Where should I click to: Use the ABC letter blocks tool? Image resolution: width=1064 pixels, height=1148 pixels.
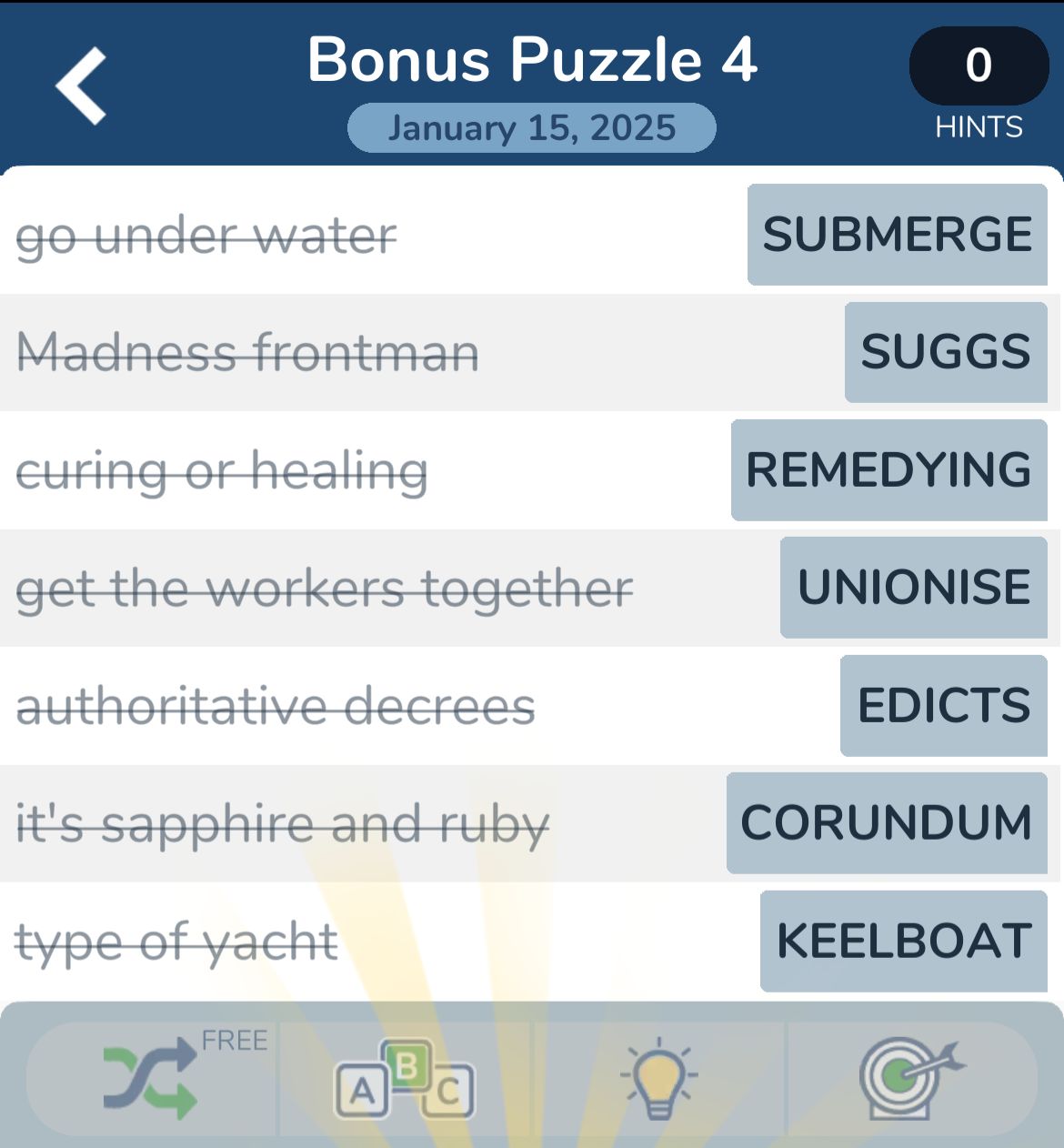(x=405, y=1079)
